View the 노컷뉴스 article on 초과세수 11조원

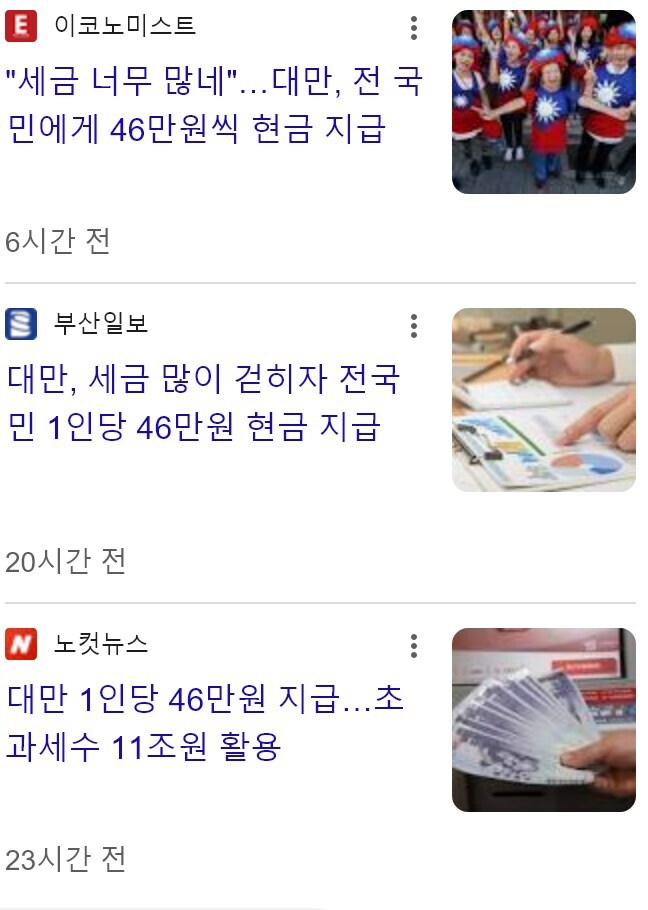coord(204,722)
